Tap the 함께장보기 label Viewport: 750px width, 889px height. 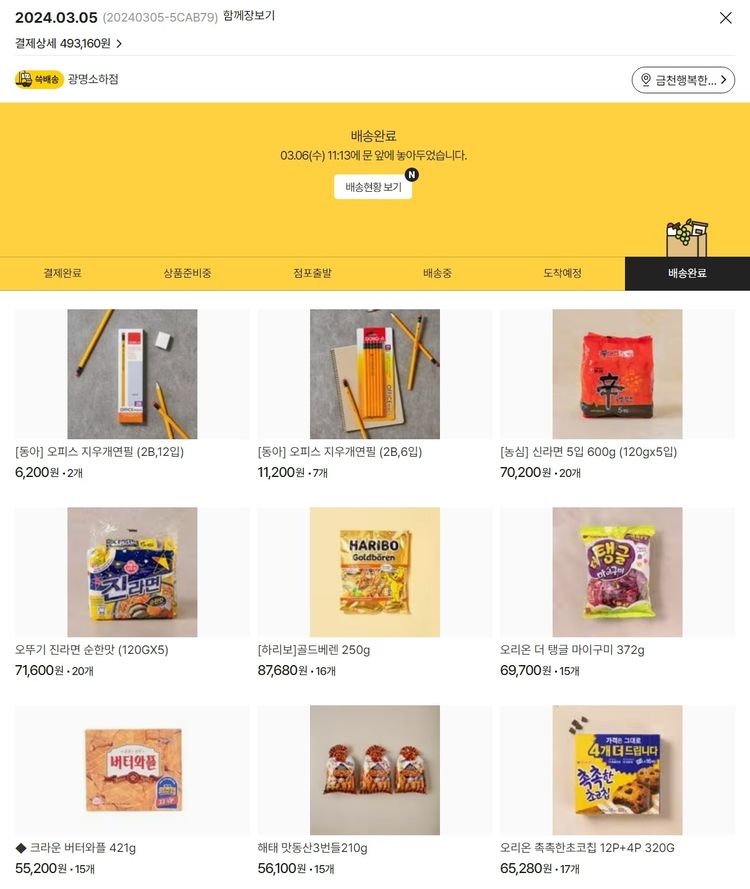[x=249, y=16]
